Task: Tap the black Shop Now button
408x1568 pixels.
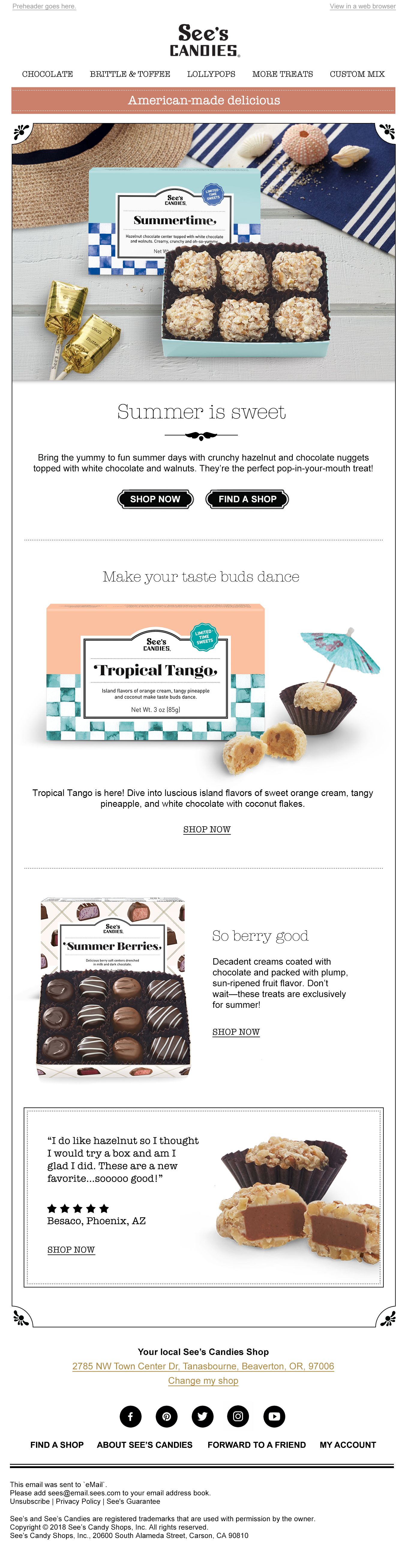Action: pyautogui.click(x=155, y=499)
